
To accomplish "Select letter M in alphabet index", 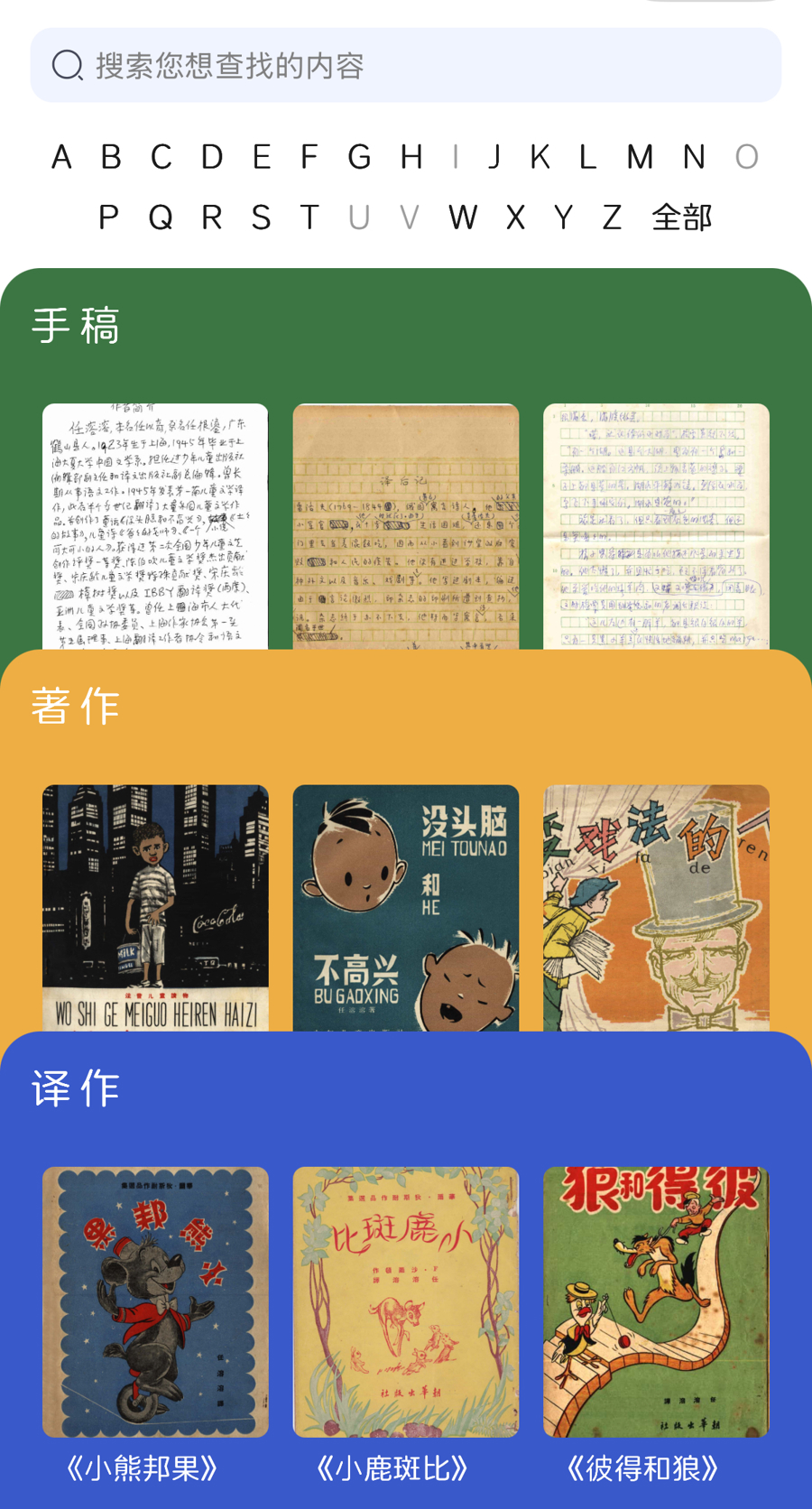I will tap(640, 158).
